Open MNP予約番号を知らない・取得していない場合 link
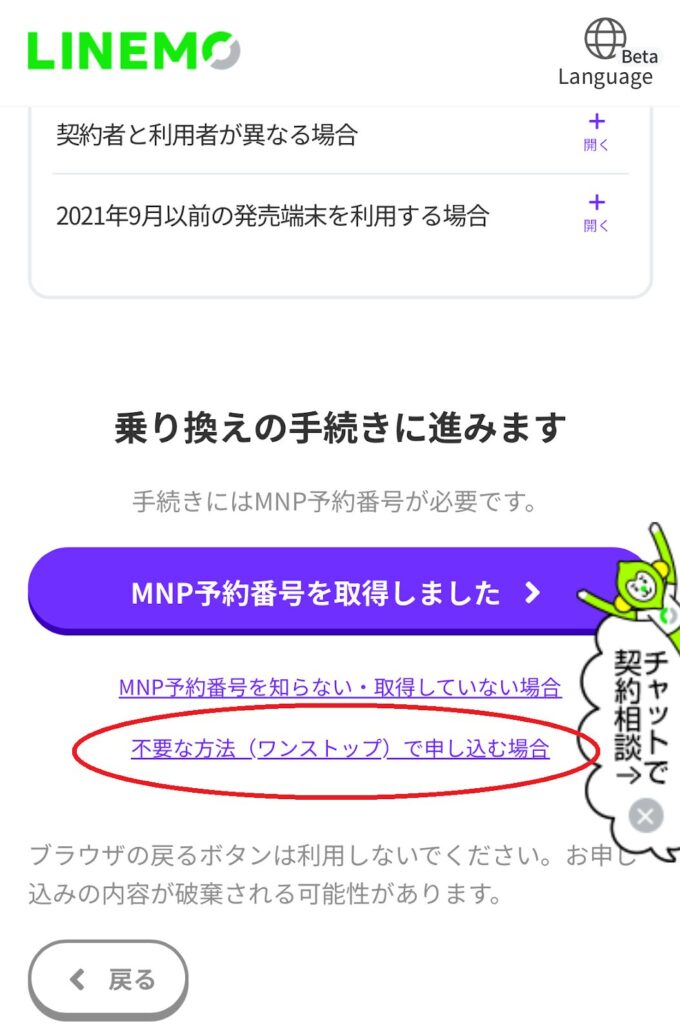Screen dimensions: 680x1032 [x=339, y=688]
